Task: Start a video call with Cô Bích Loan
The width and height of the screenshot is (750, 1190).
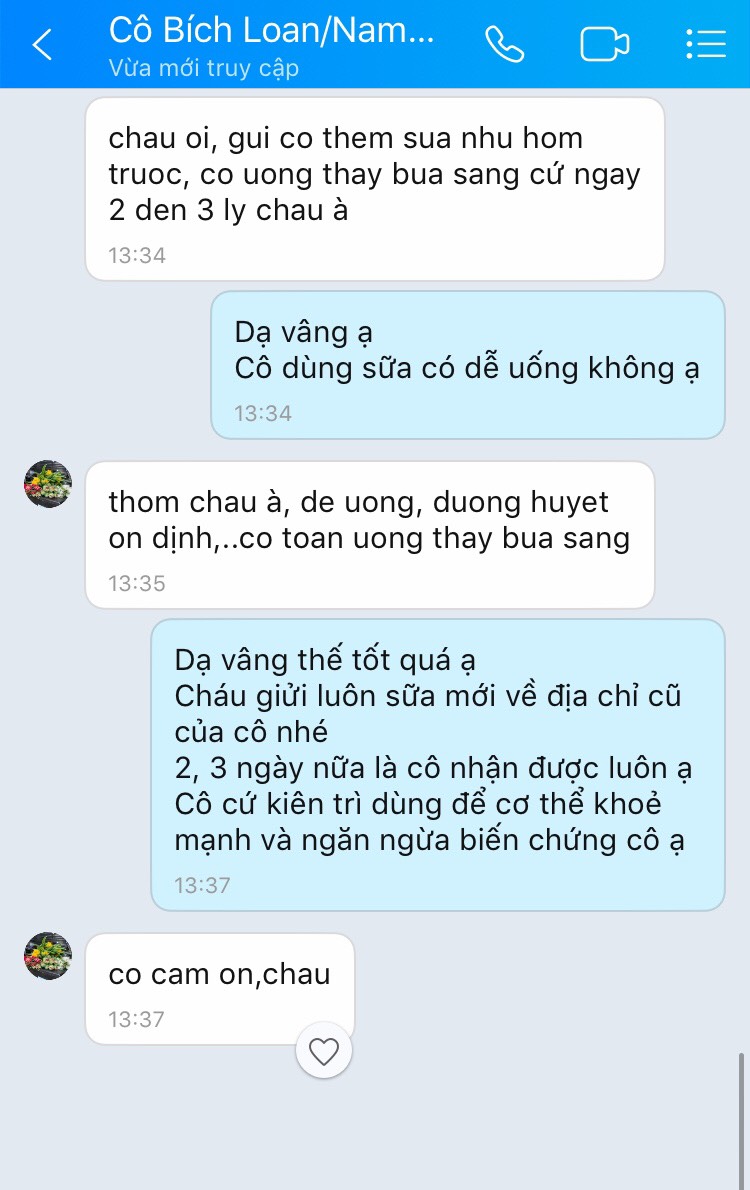Action: 604,45
